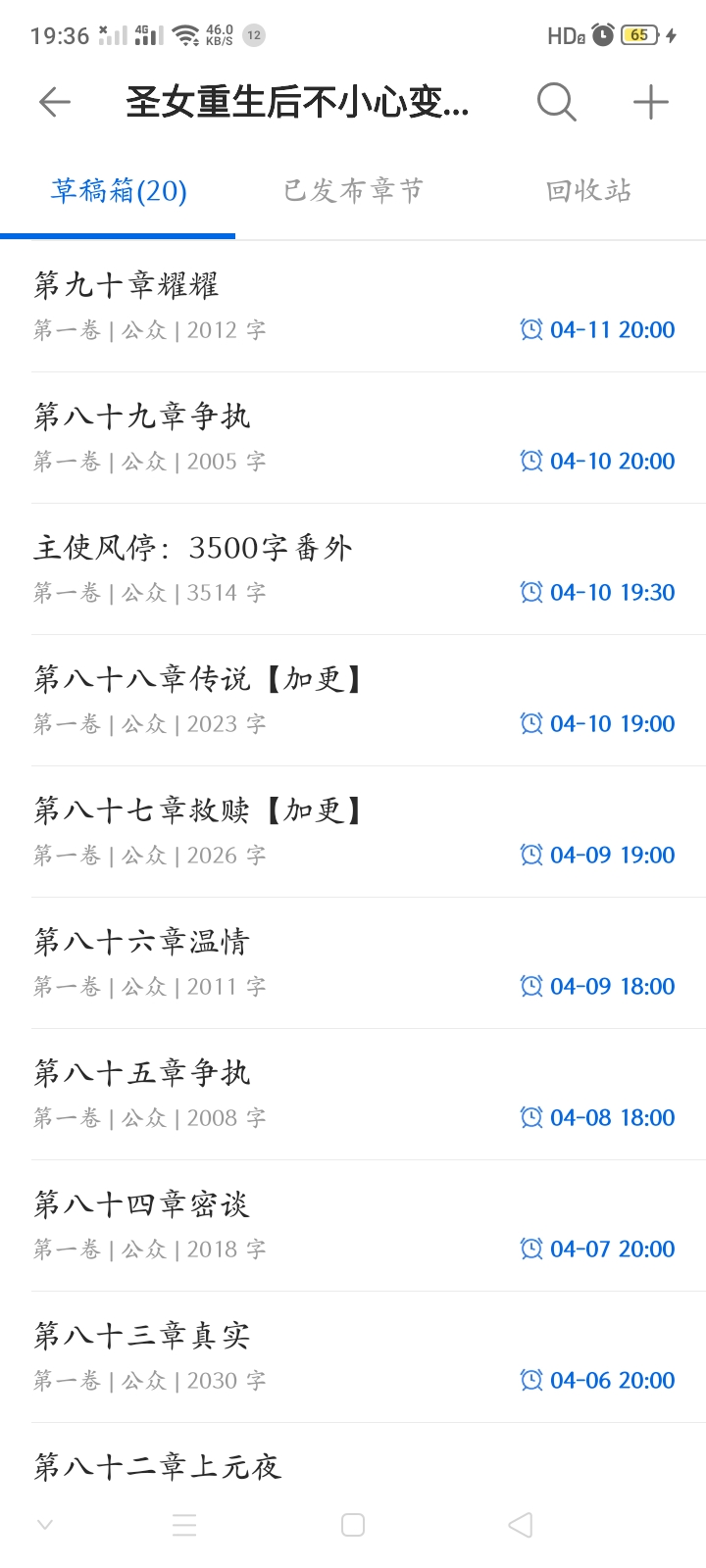Open draft 第九十章耀耀

point(353,307)
